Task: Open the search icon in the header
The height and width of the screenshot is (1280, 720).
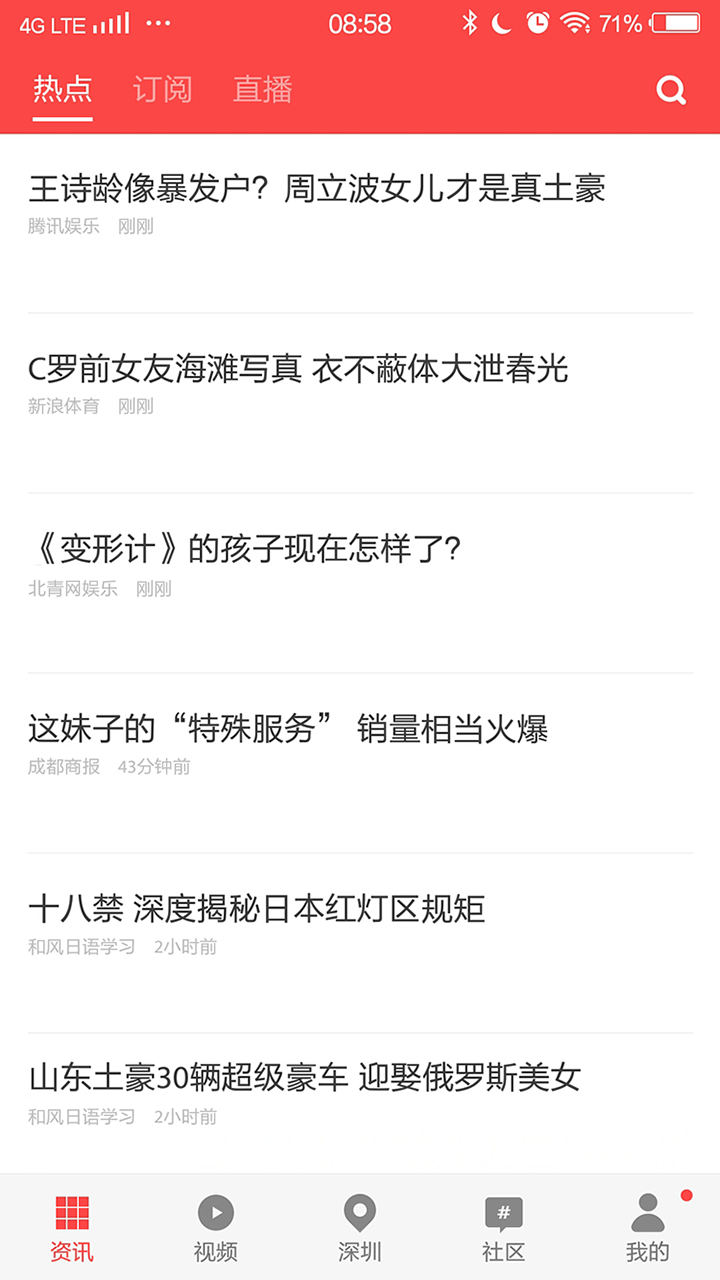Action: (x=671, y=91)
